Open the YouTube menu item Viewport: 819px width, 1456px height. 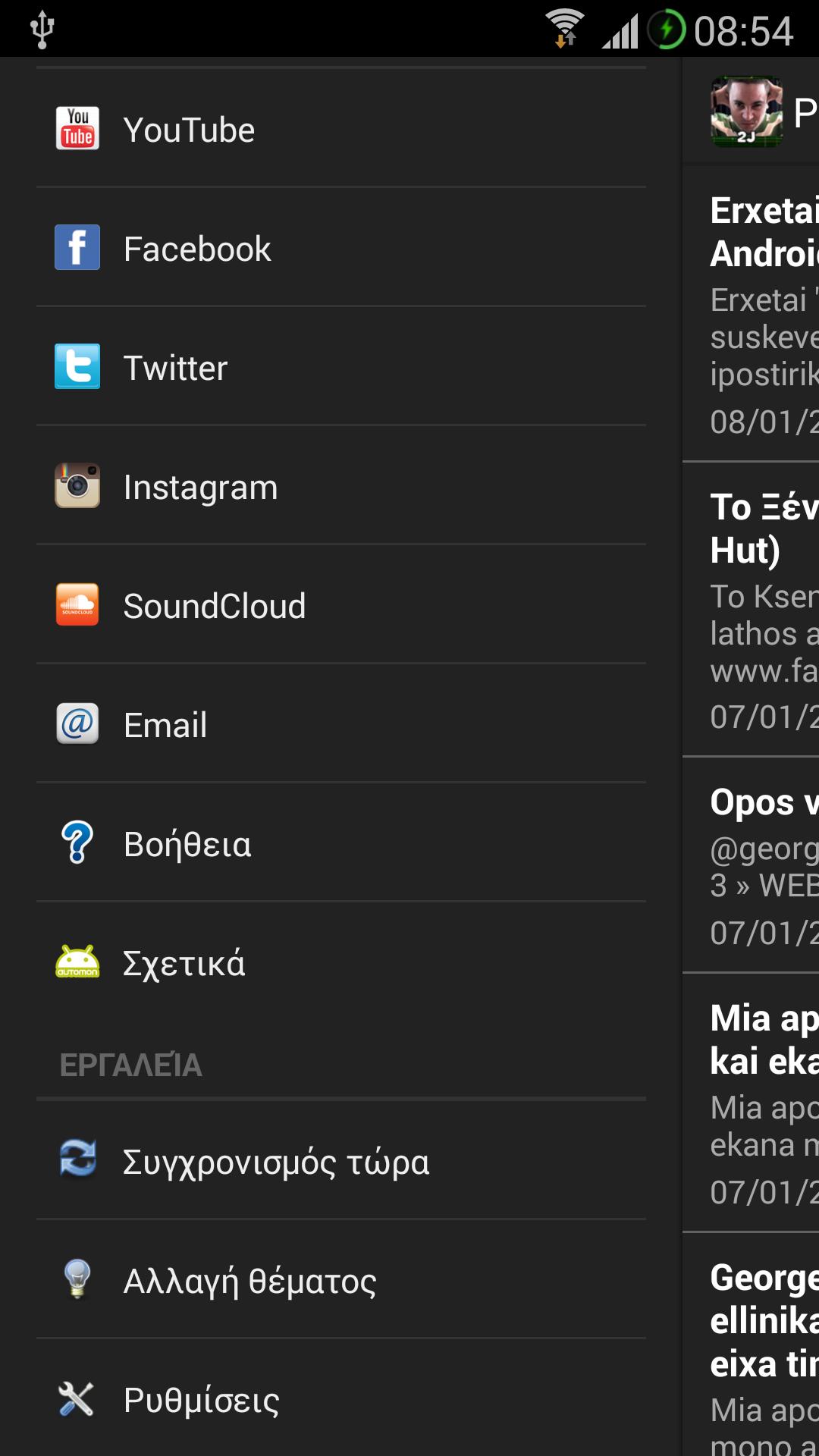coord(341,129)
